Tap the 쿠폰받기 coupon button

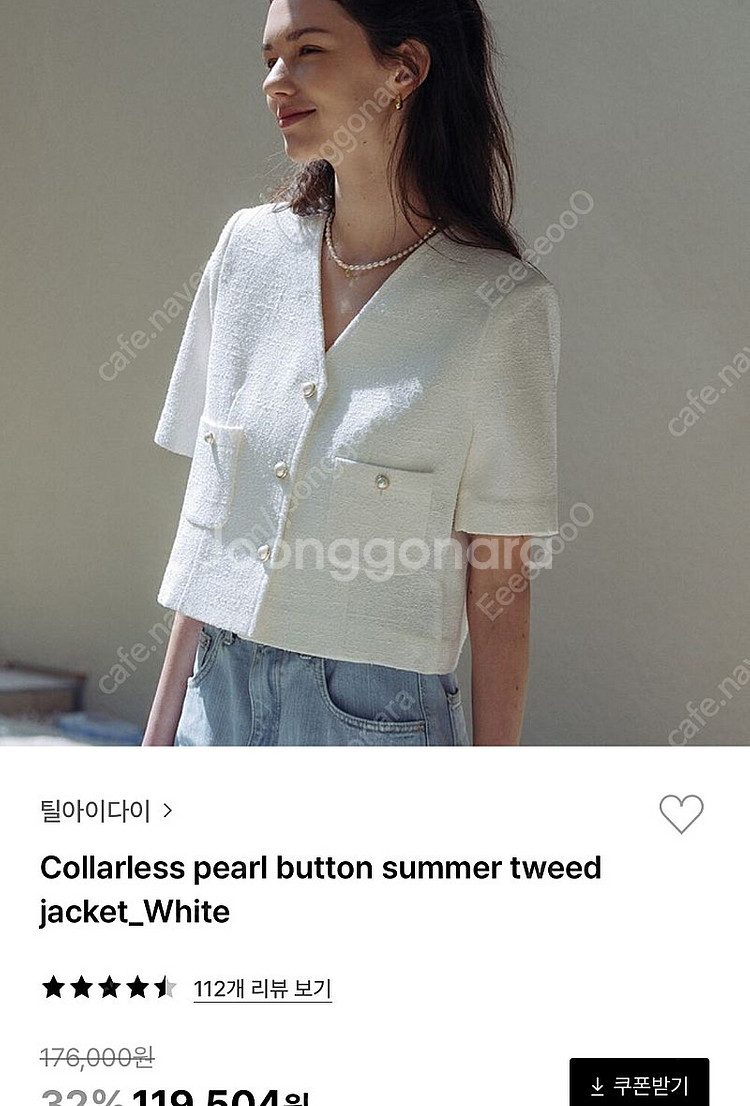click(x=639, y=1083)
